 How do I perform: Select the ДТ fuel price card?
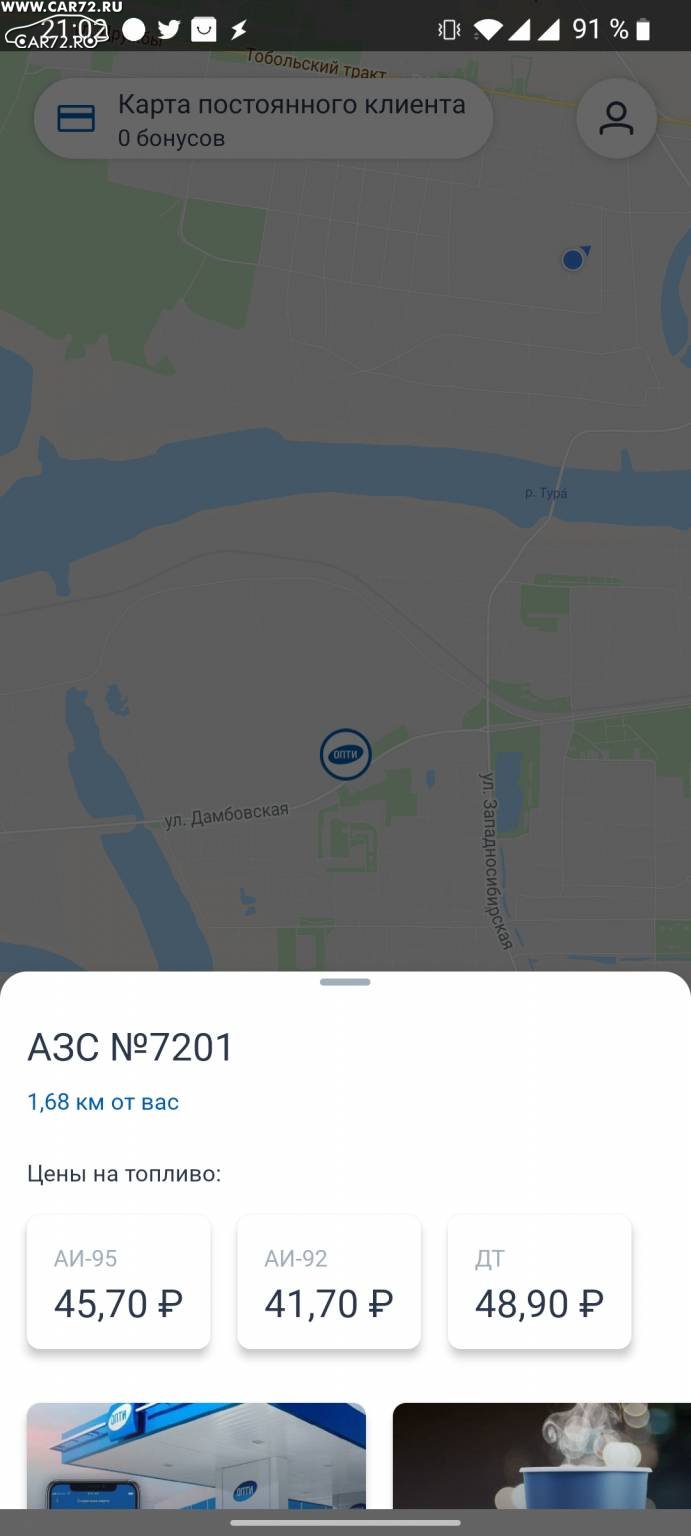(x=539, y=1282)
